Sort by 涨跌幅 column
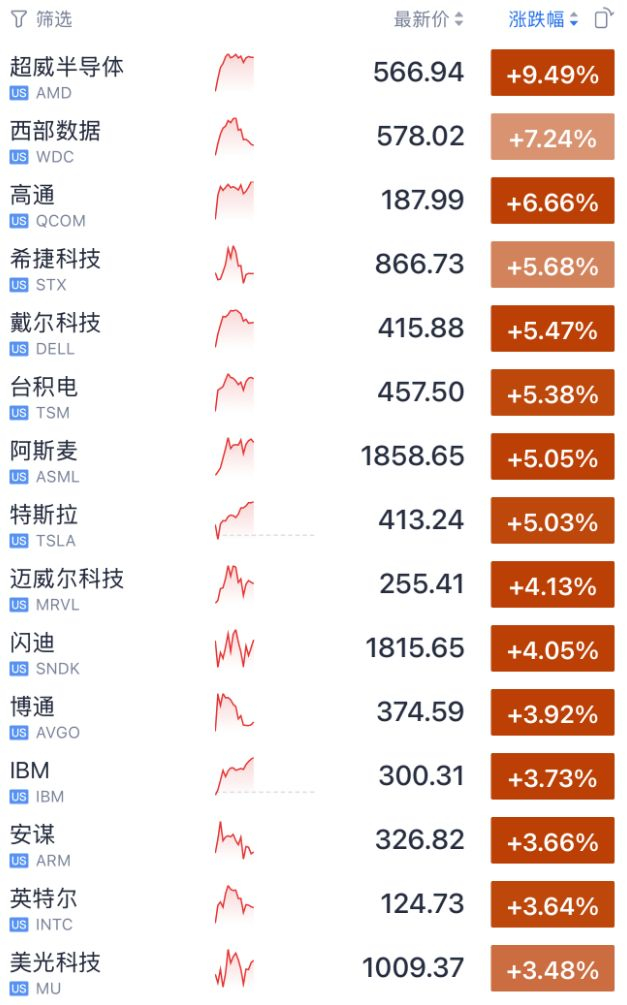Screen dimensions: 627x1005 (x=543, y=19)
